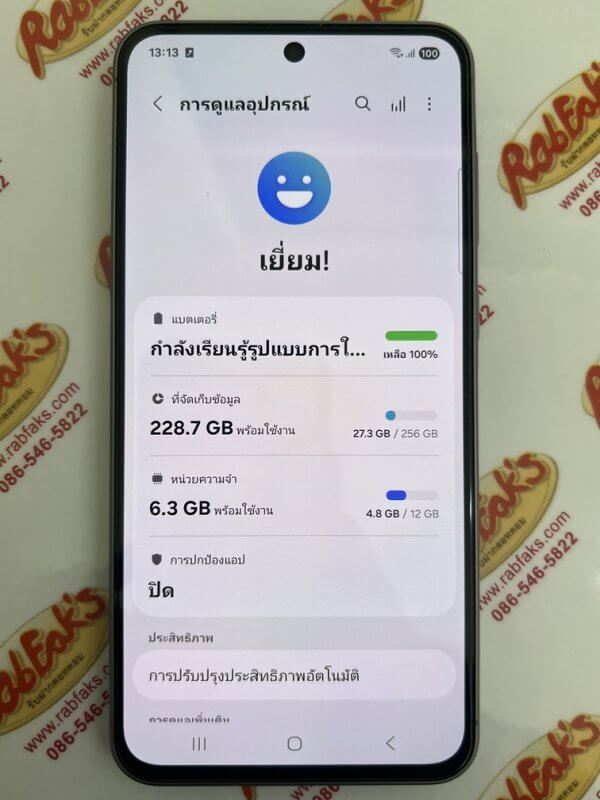Open the battery (แบตเตอรี่) row

point(293,338)
